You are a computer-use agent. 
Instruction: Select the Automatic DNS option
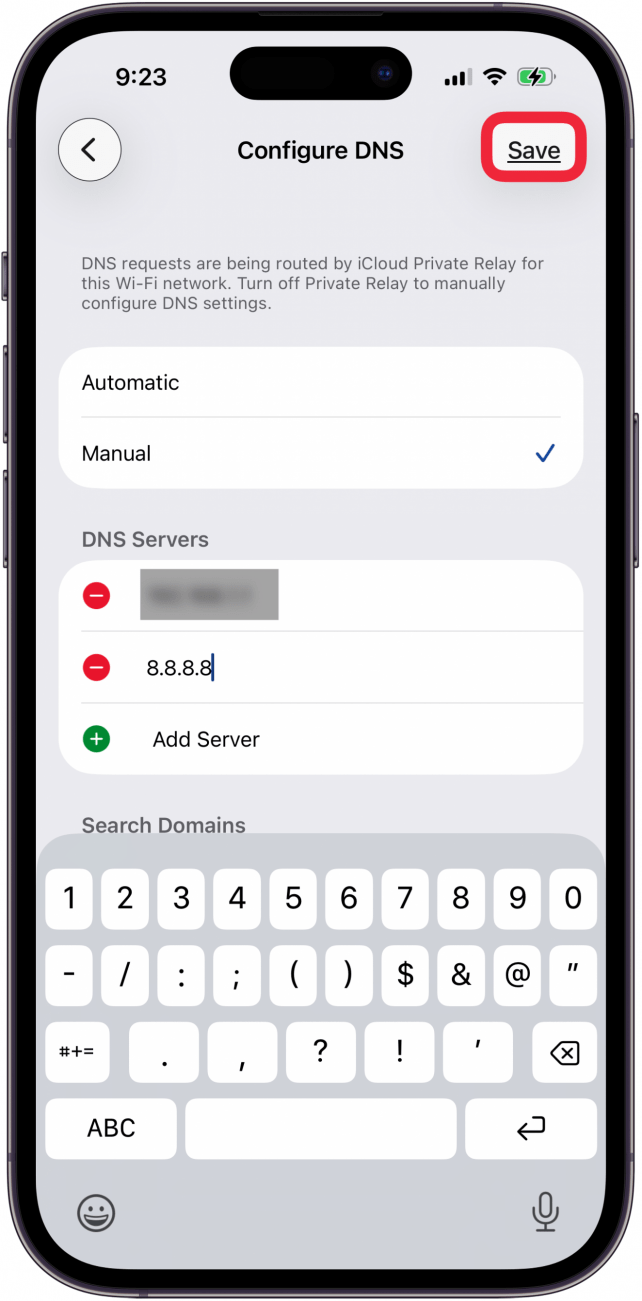pos(321,382)
